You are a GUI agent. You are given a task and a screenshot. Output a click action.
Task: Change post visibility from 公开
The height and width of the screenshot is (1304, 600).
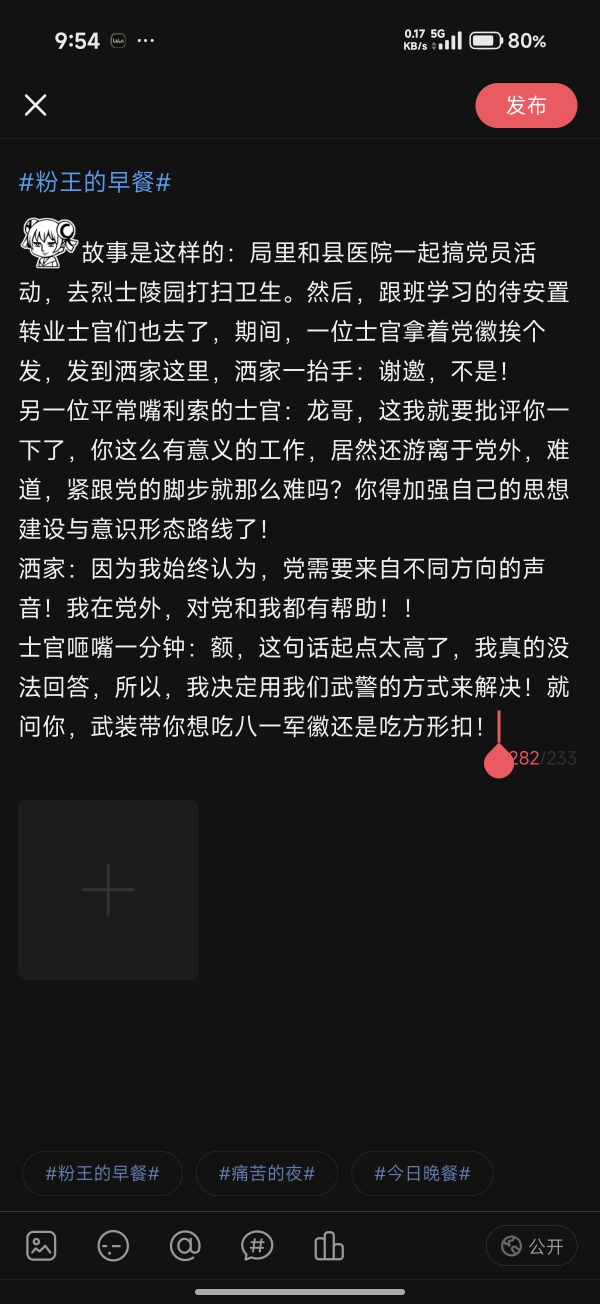tap(532, 1246)
